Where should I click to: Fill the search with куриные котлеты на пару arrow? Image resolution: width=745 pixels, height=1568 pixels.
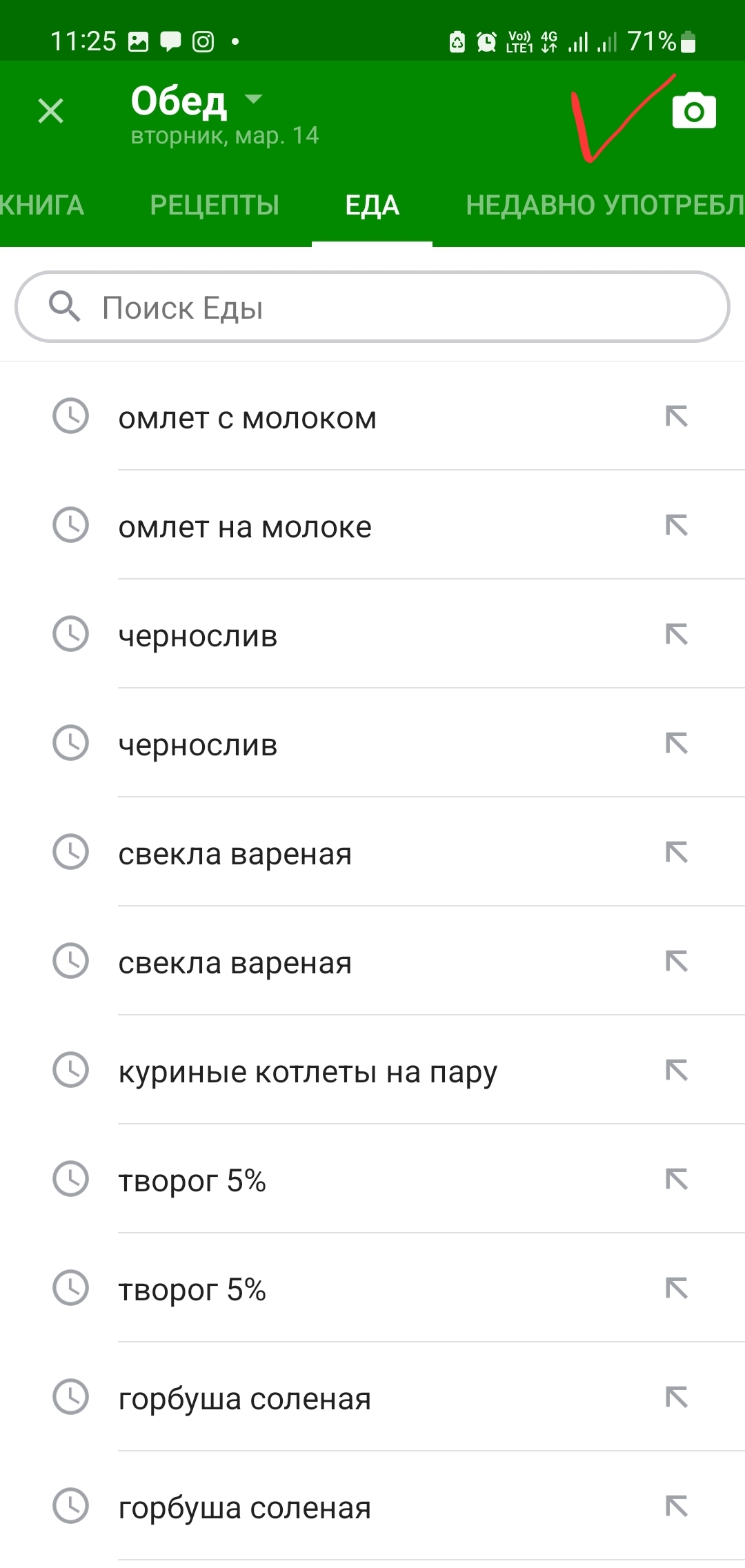pos(677,1071)
